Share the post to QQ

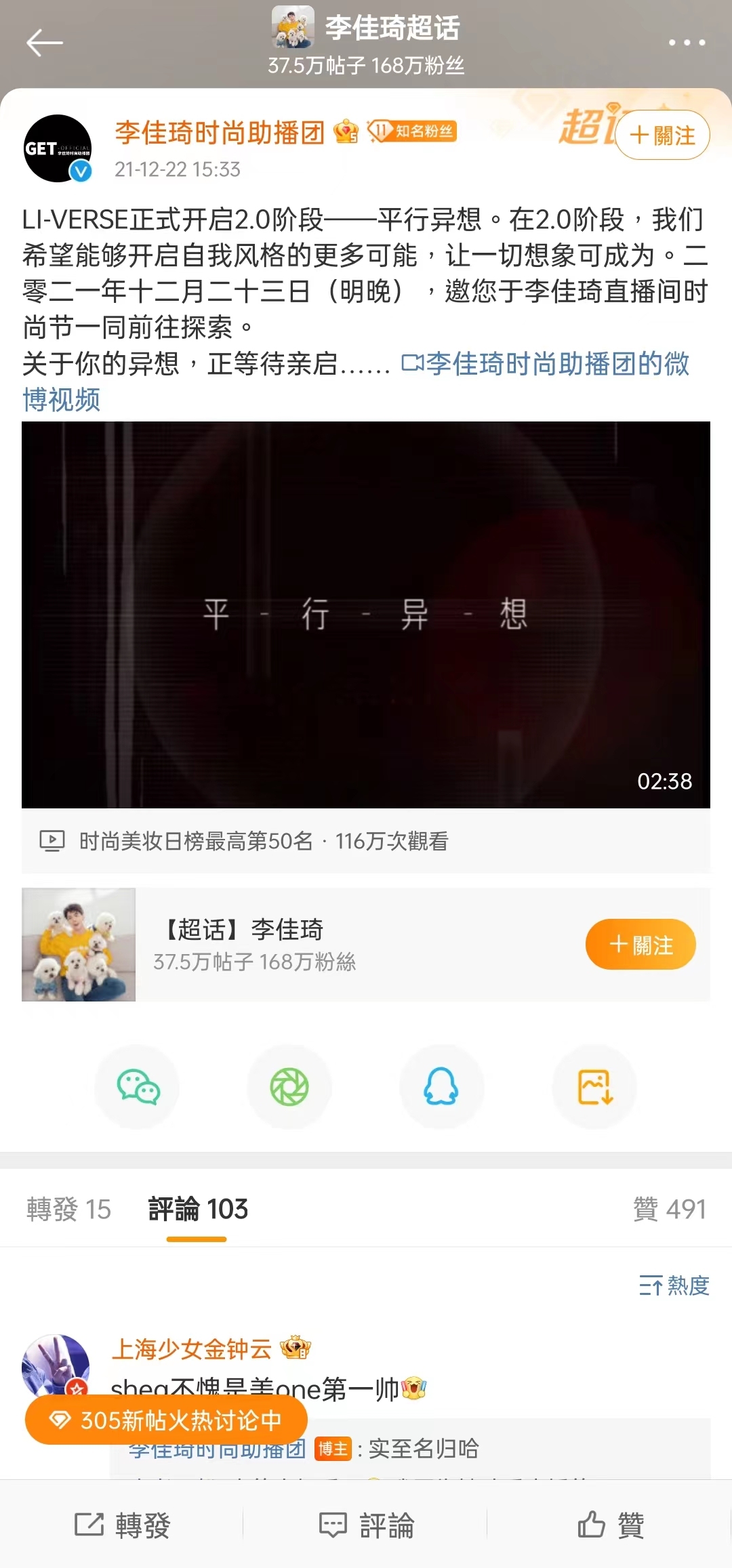click(x=441, y=1087)
